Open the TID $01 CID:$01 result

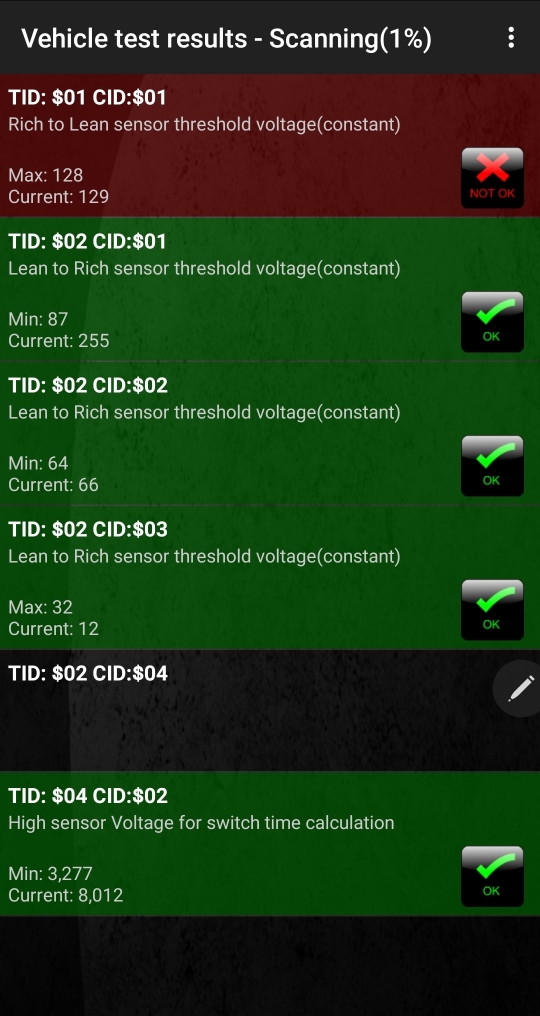point(270,145)
